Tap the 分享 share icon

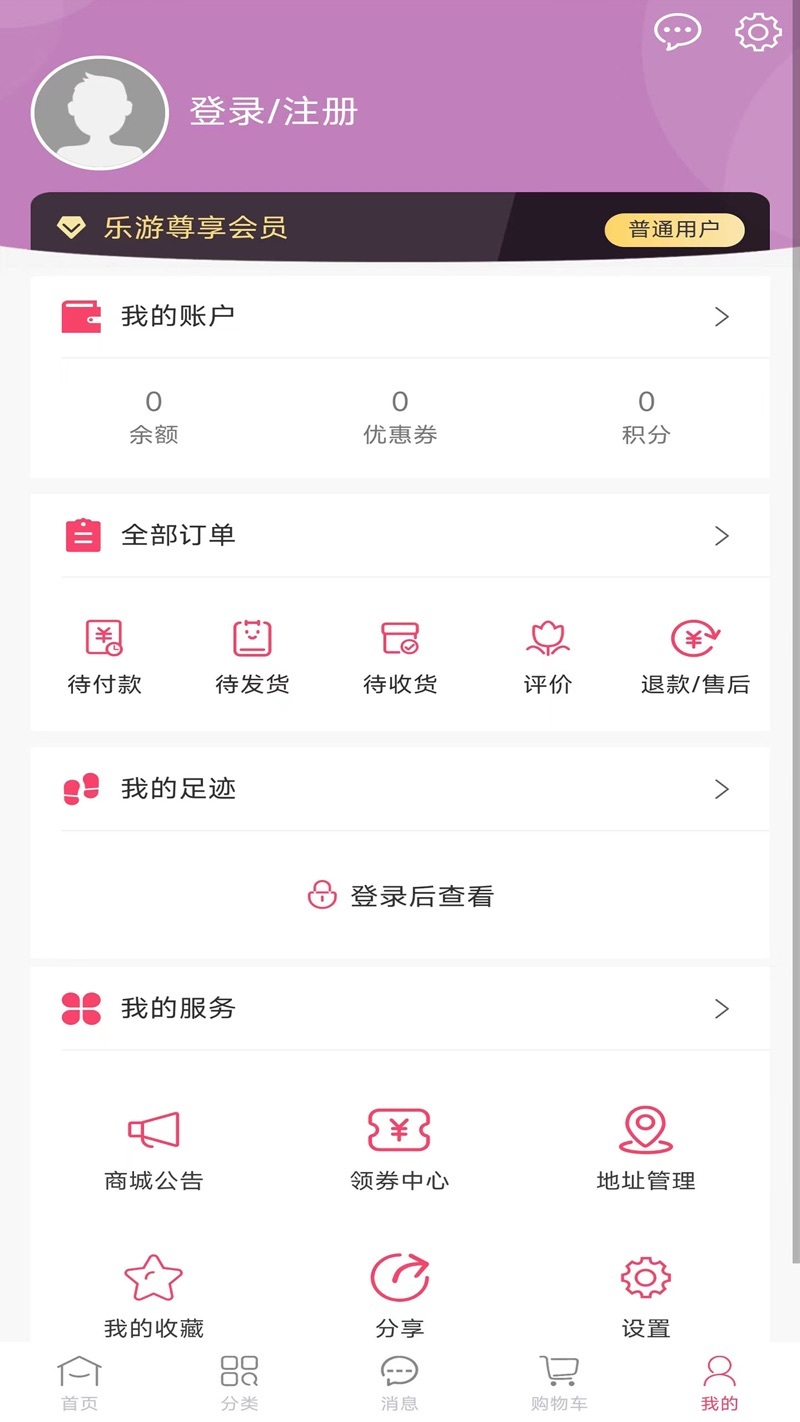(x=399, y=1276)
